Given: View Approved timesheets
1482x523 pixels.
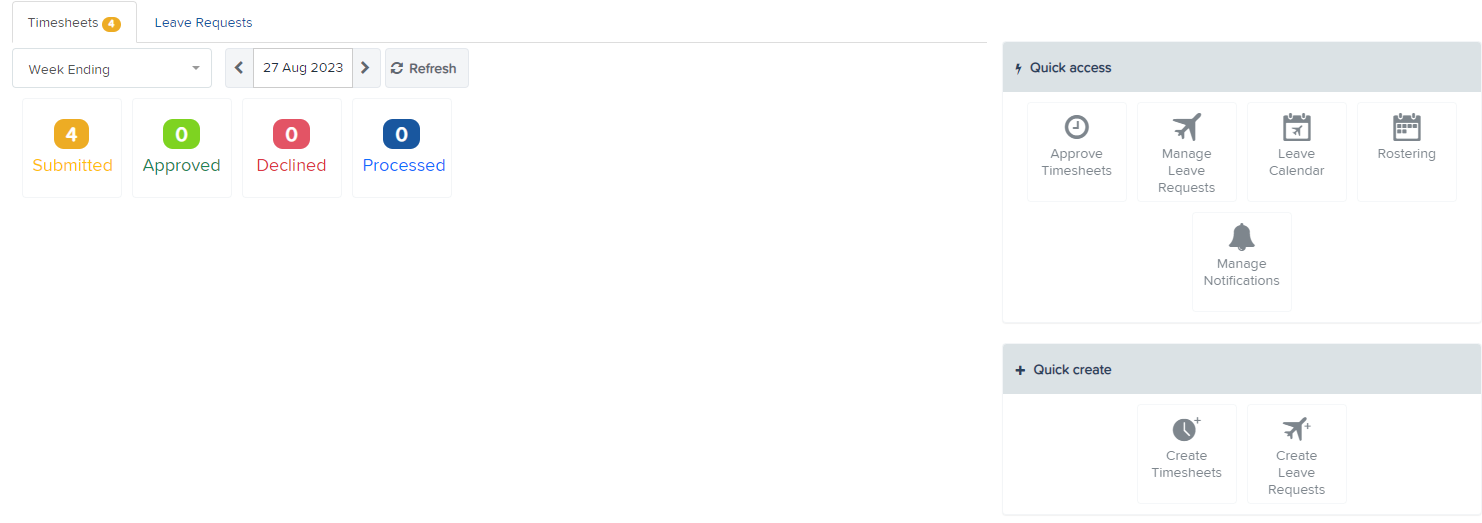Looking at the screenshot, I should 182,148.
